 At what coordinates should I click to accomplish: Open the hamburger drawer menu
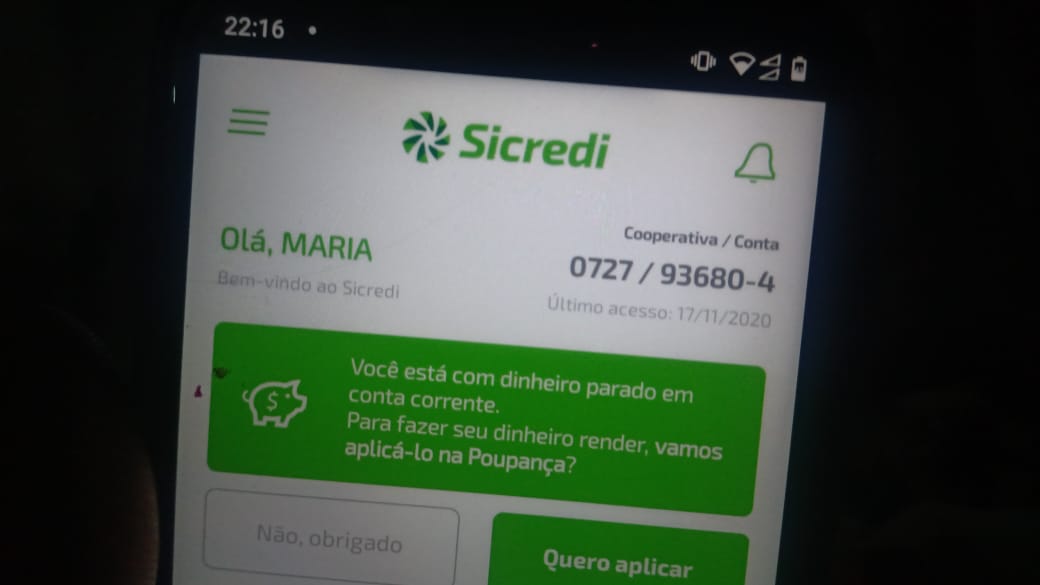pos(248,122)
